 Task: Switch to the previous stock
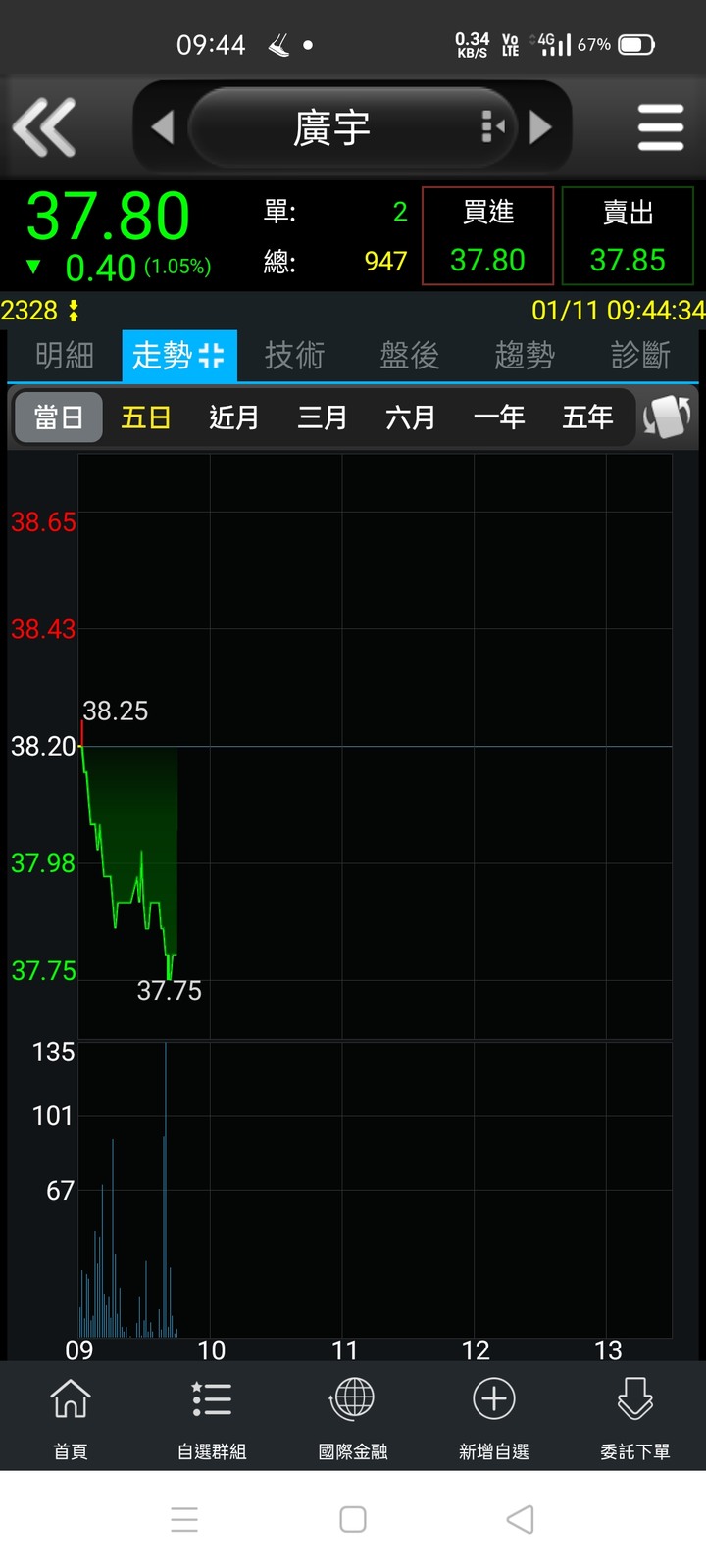[163, 127]
